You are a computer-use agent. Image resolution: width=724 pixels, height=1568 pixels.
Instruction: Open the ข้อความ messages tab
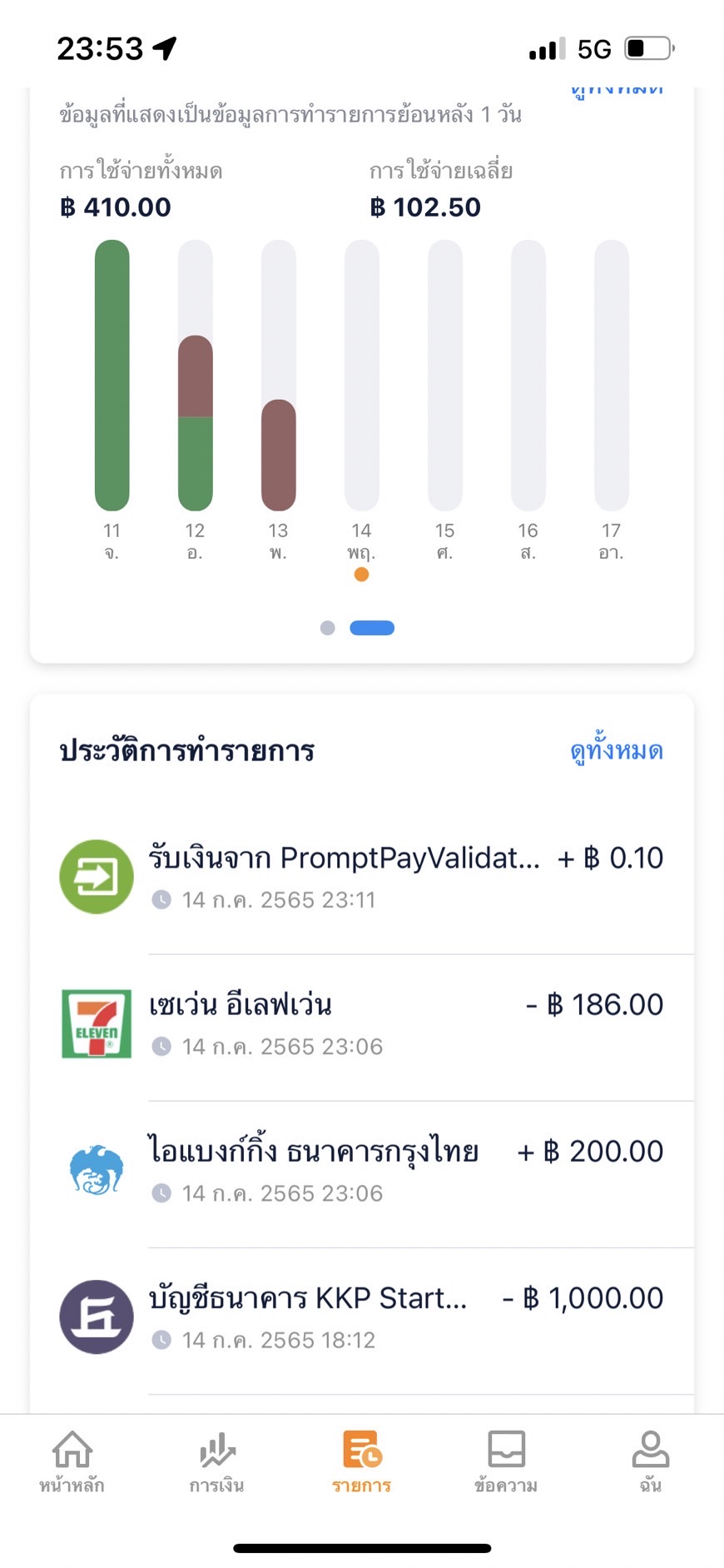pos(506,1462)
